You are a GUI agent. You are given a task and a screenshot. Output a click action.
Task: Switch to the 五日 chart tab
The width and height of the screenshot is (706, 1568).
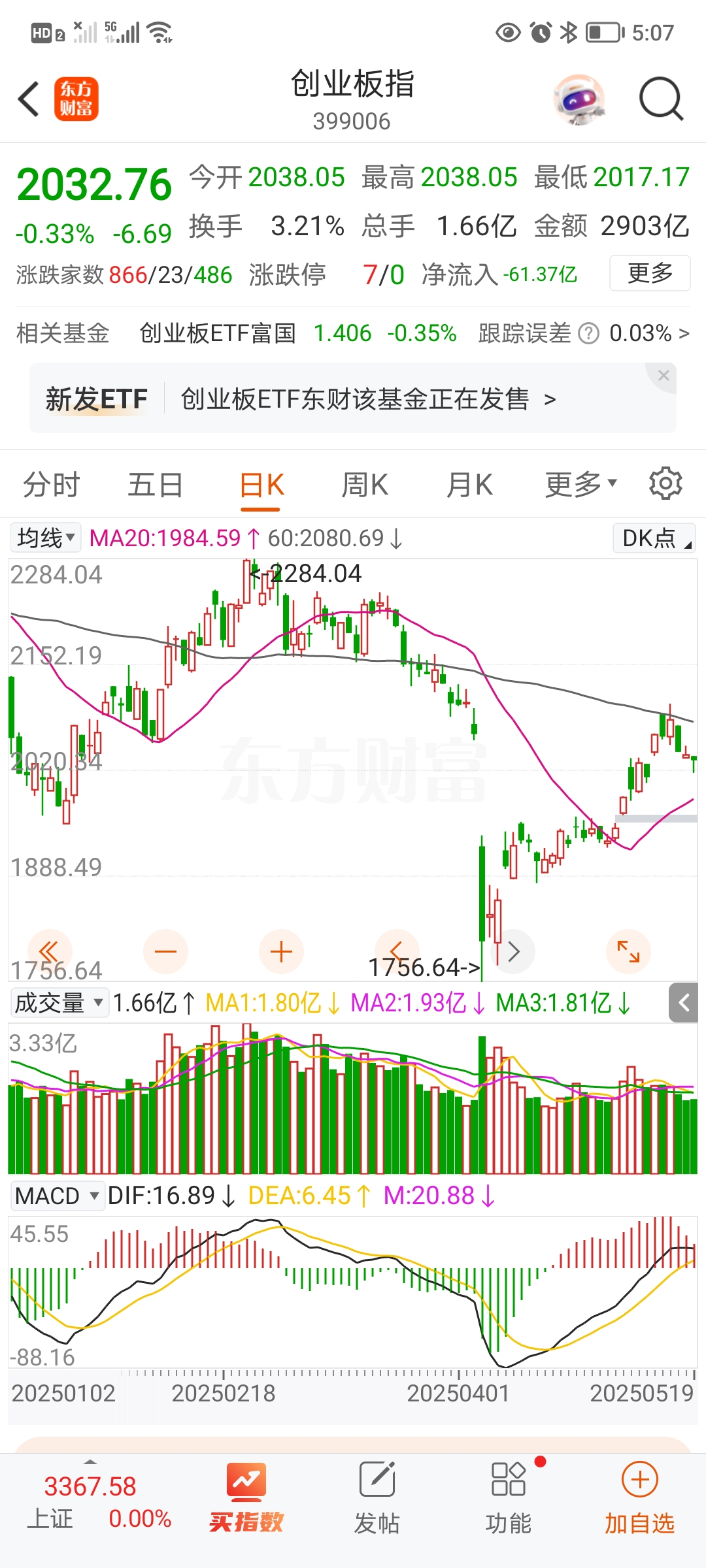click(156, 485)
